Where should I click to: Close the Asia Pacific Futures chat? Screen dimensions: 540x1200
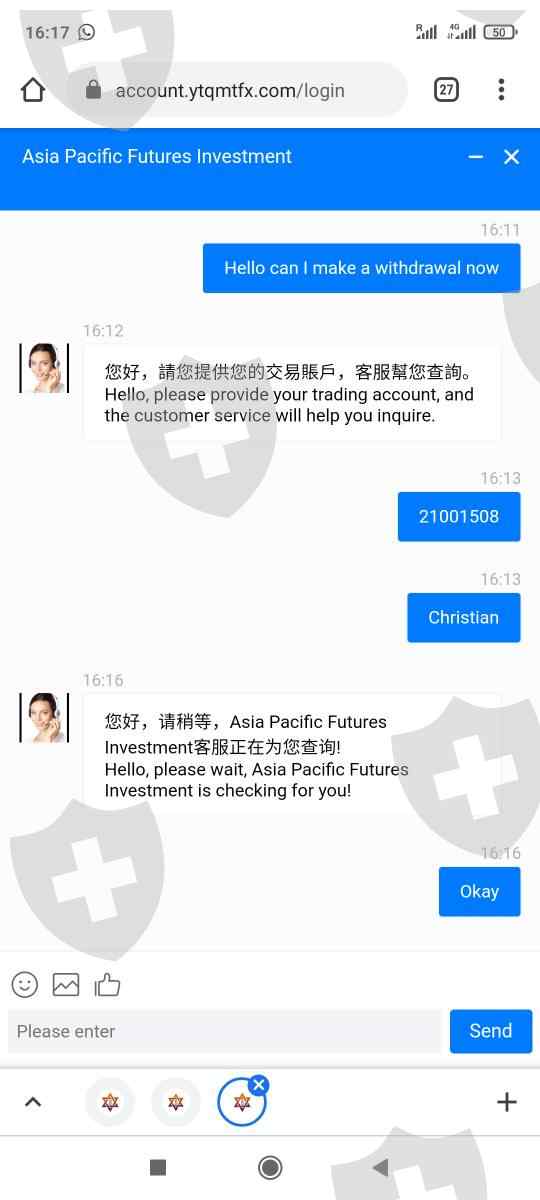511,157
